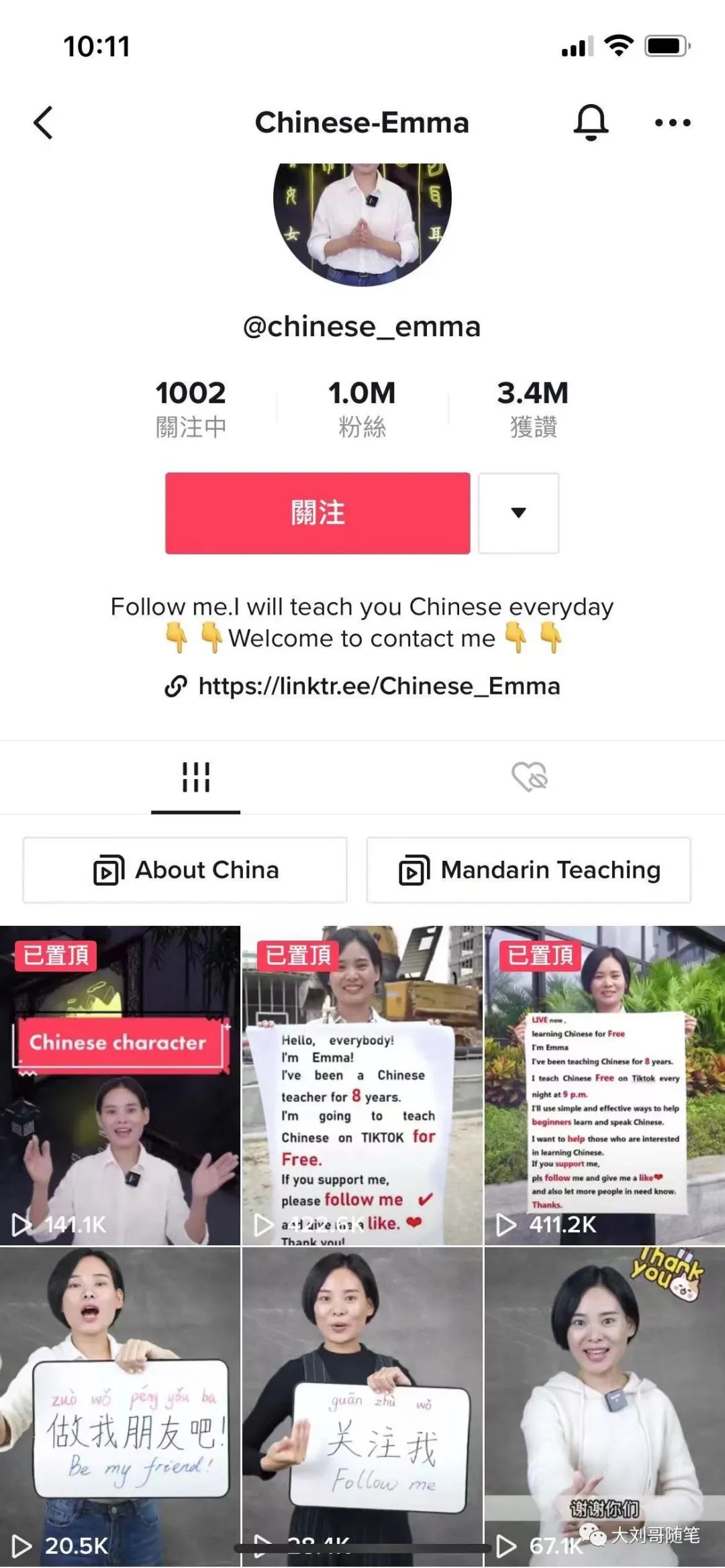View the 1002 關注中 following list
The height and width of the screenshot is (1568, 725).
click(x=191, y=408)
